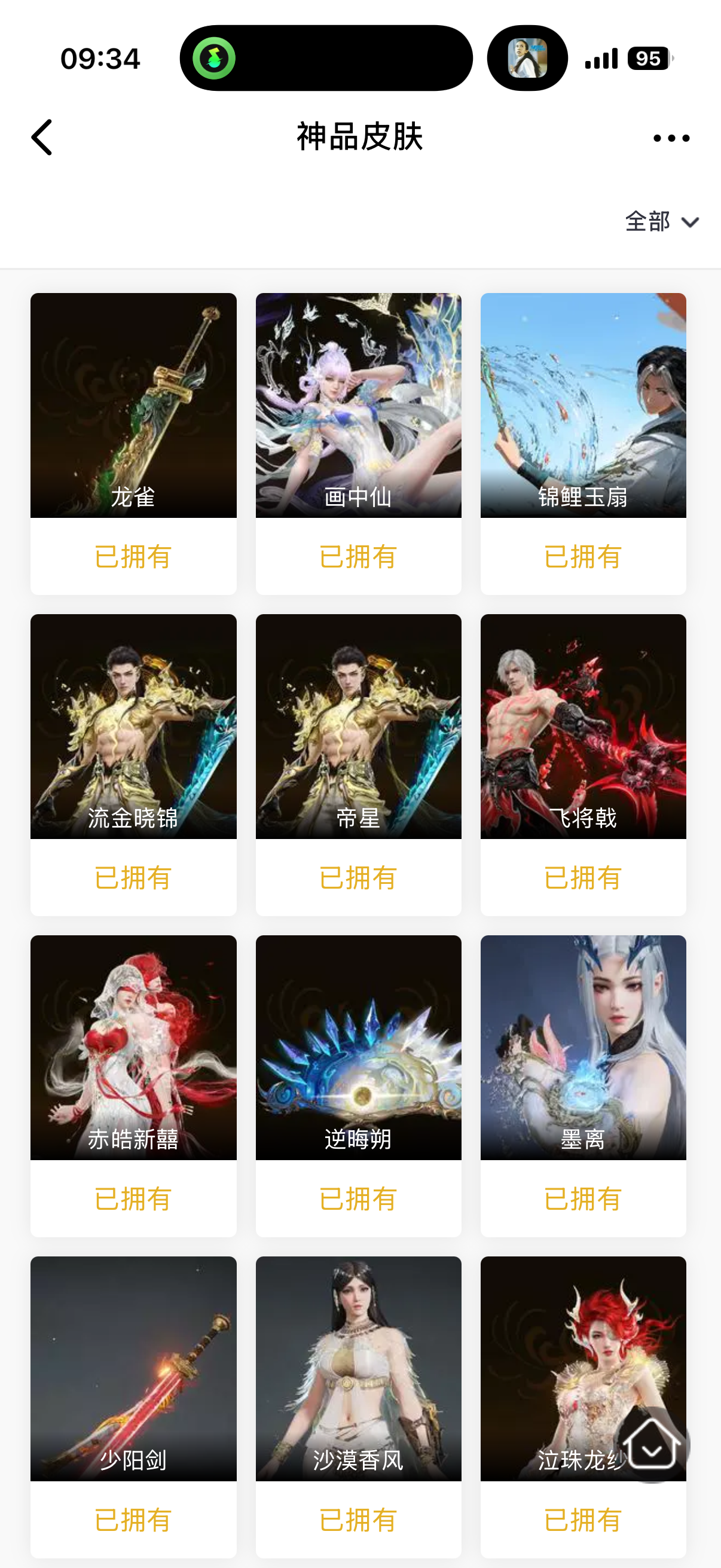Open the 墨离 skin card
This screenshot has width=721, height=1568.
583,1048
